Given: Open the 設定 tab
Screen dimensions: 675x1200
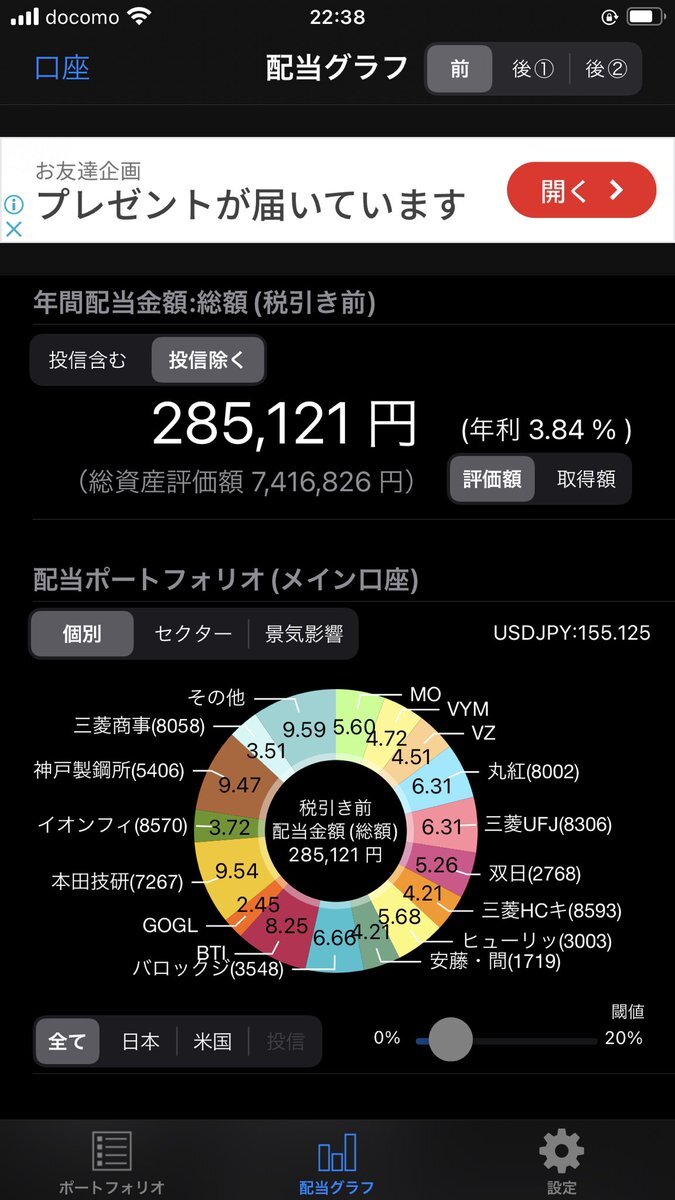Looking at the screenshot, I should (x=562, y=1163).
